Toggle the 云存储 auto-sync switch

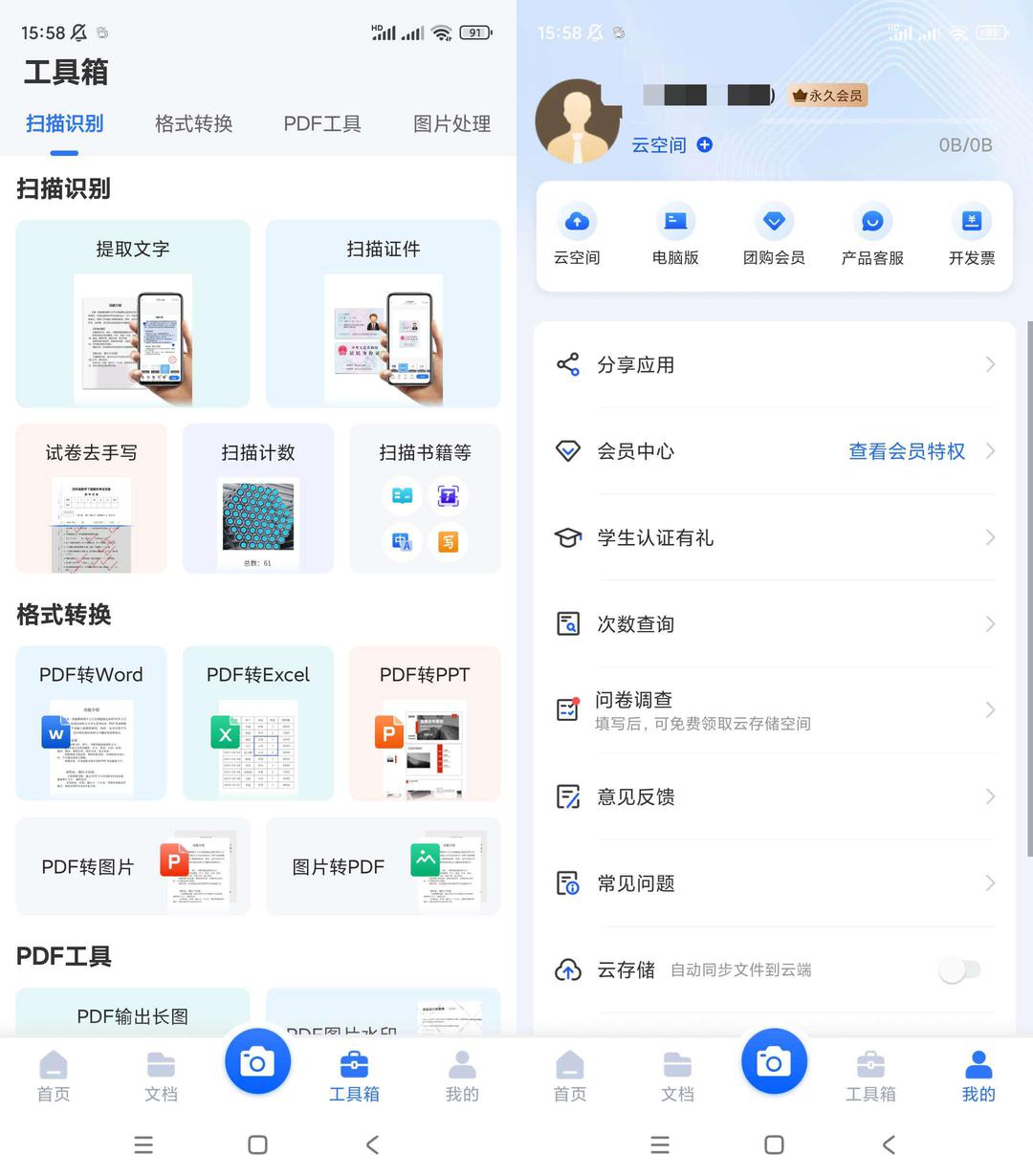click(959, 970)
